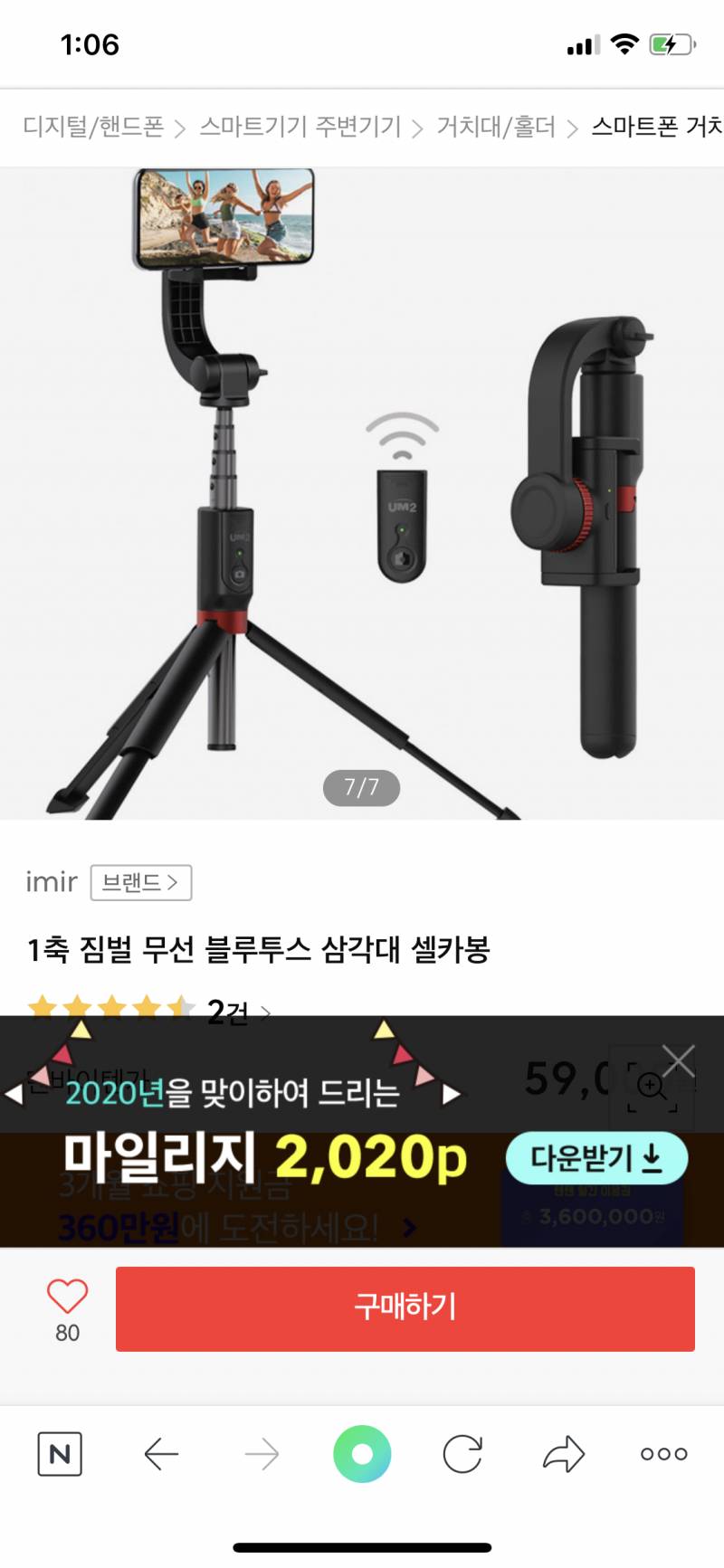Expand the imir 브랜드 details
724x1568 pixels.
141,882
